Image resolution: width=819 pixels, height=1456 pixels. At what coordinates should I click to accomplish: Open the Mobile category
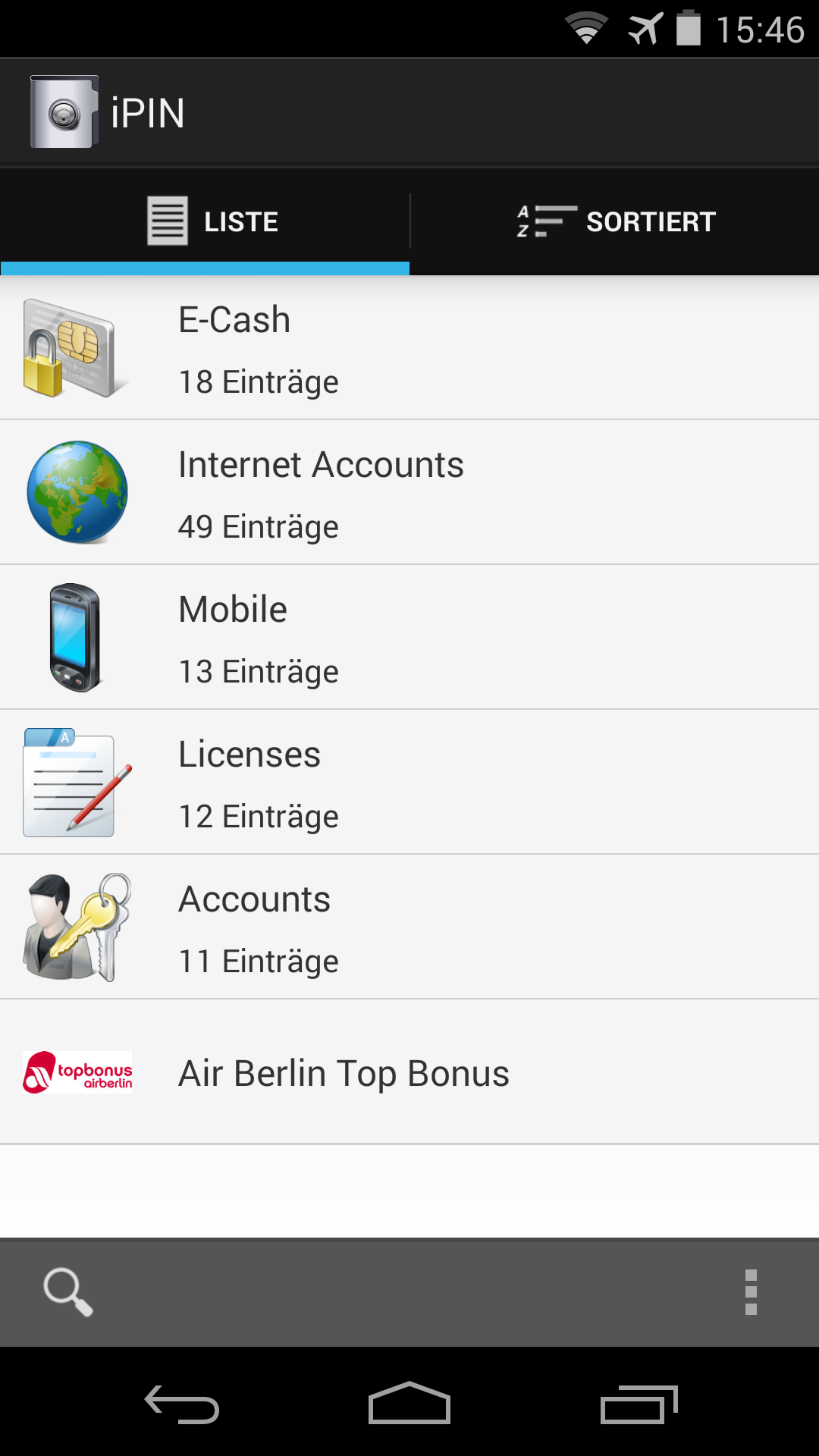(x=409, y=638)
